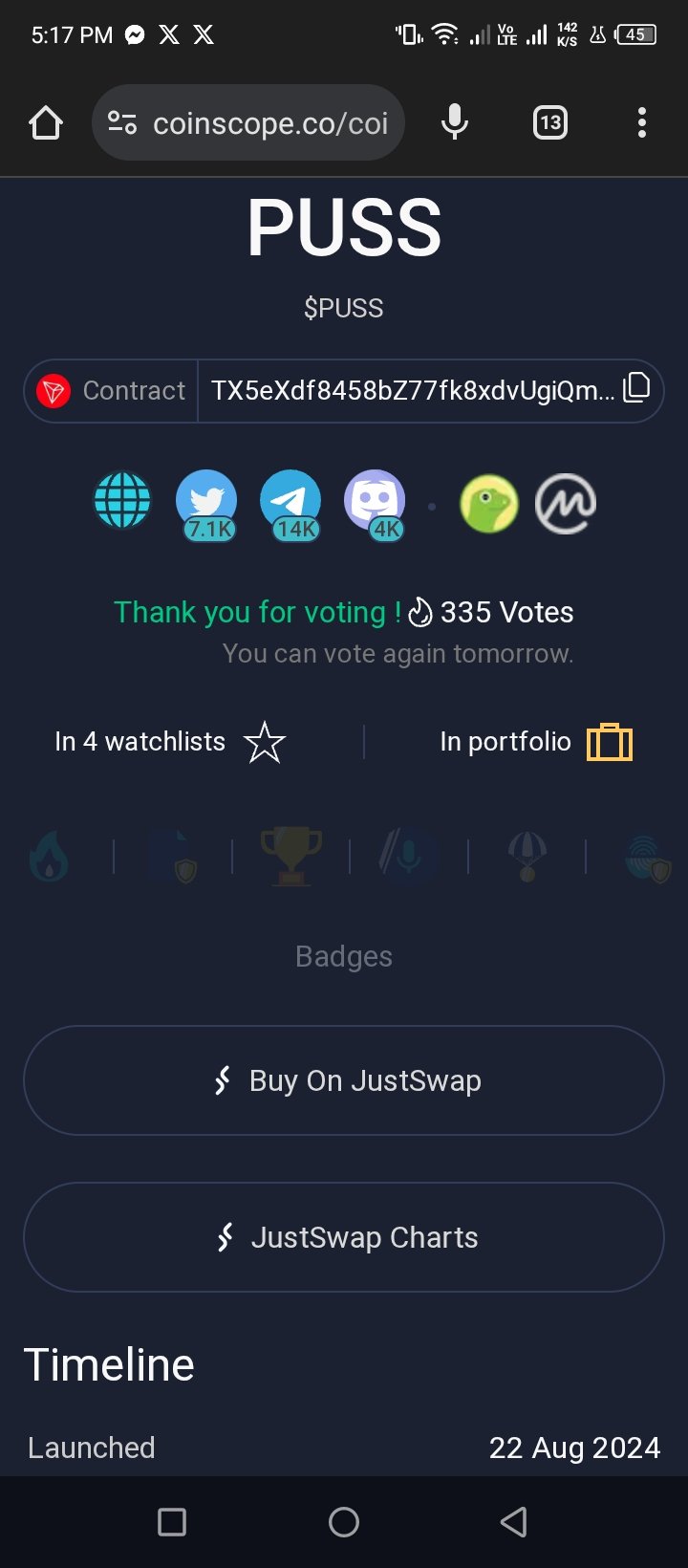Image resolution: width=688 pixels, height=1568 pixels.
Task: Add PUSS to watchlist with the star
Action: (x=265, y=742)
